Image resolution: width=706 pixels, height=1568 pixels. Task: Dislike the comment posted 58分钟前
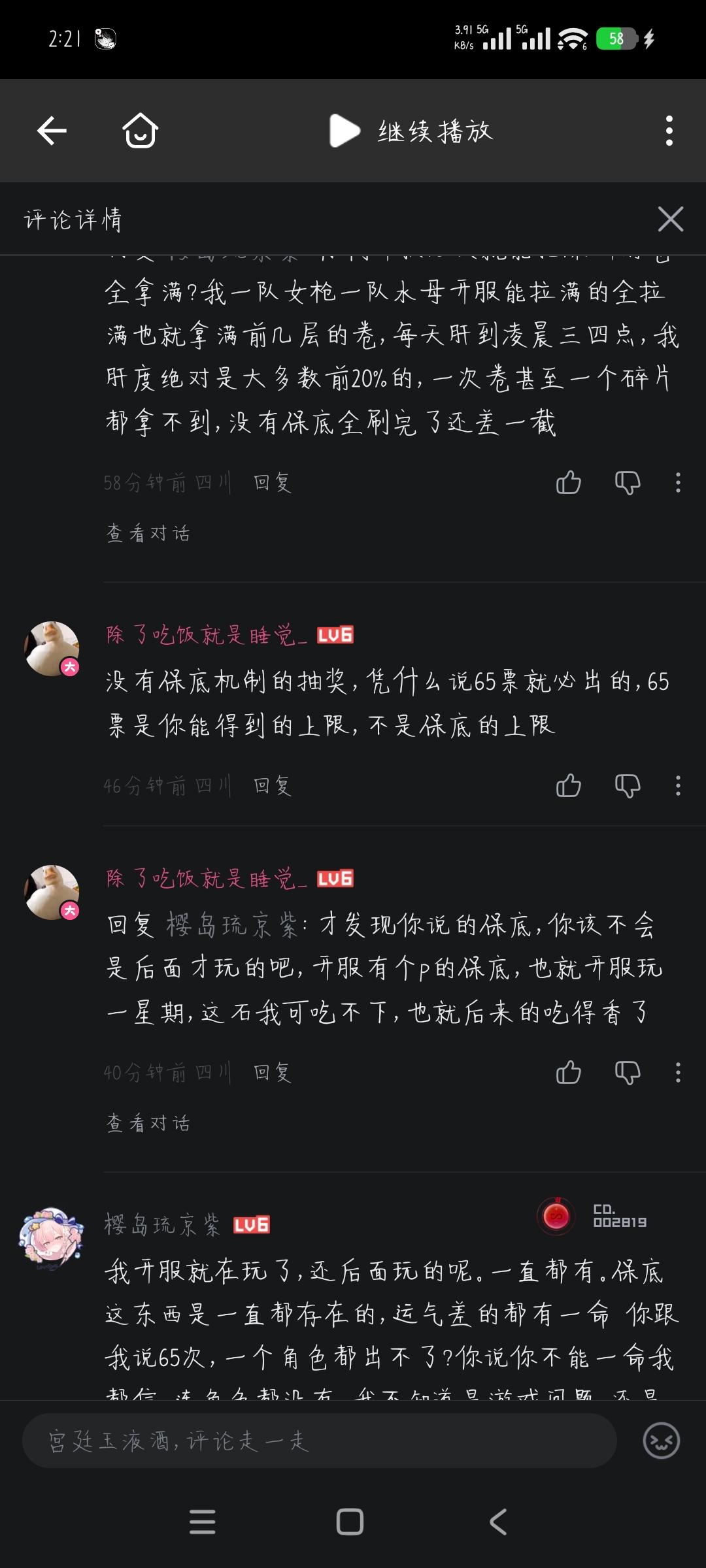point(627,483)
